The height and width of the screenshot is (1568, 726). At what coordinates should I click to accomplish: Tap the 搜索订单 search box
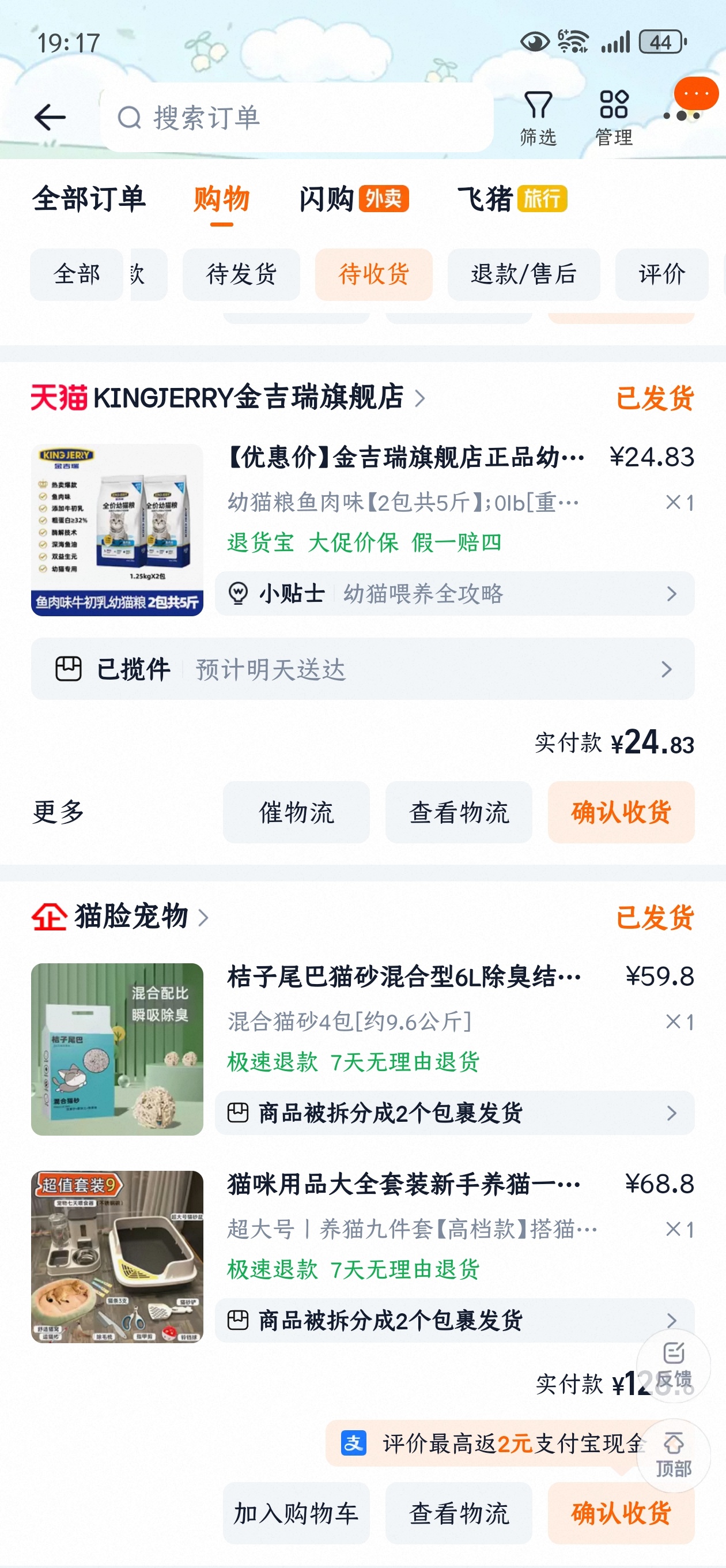tap(297, 118)
